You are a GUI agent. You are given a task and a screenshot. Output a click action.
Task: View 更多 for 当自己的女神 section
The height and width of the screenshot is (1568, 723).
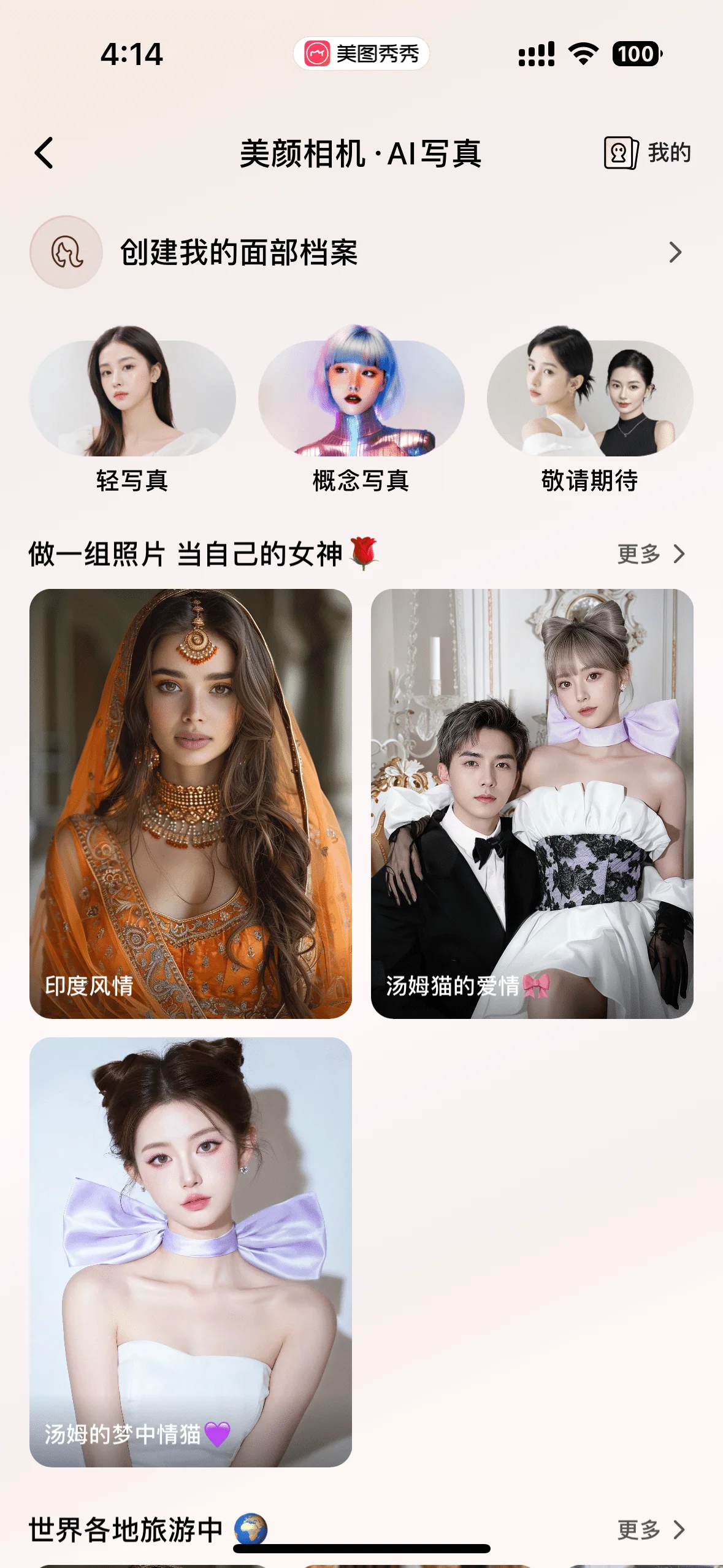(x=651, y=554)
